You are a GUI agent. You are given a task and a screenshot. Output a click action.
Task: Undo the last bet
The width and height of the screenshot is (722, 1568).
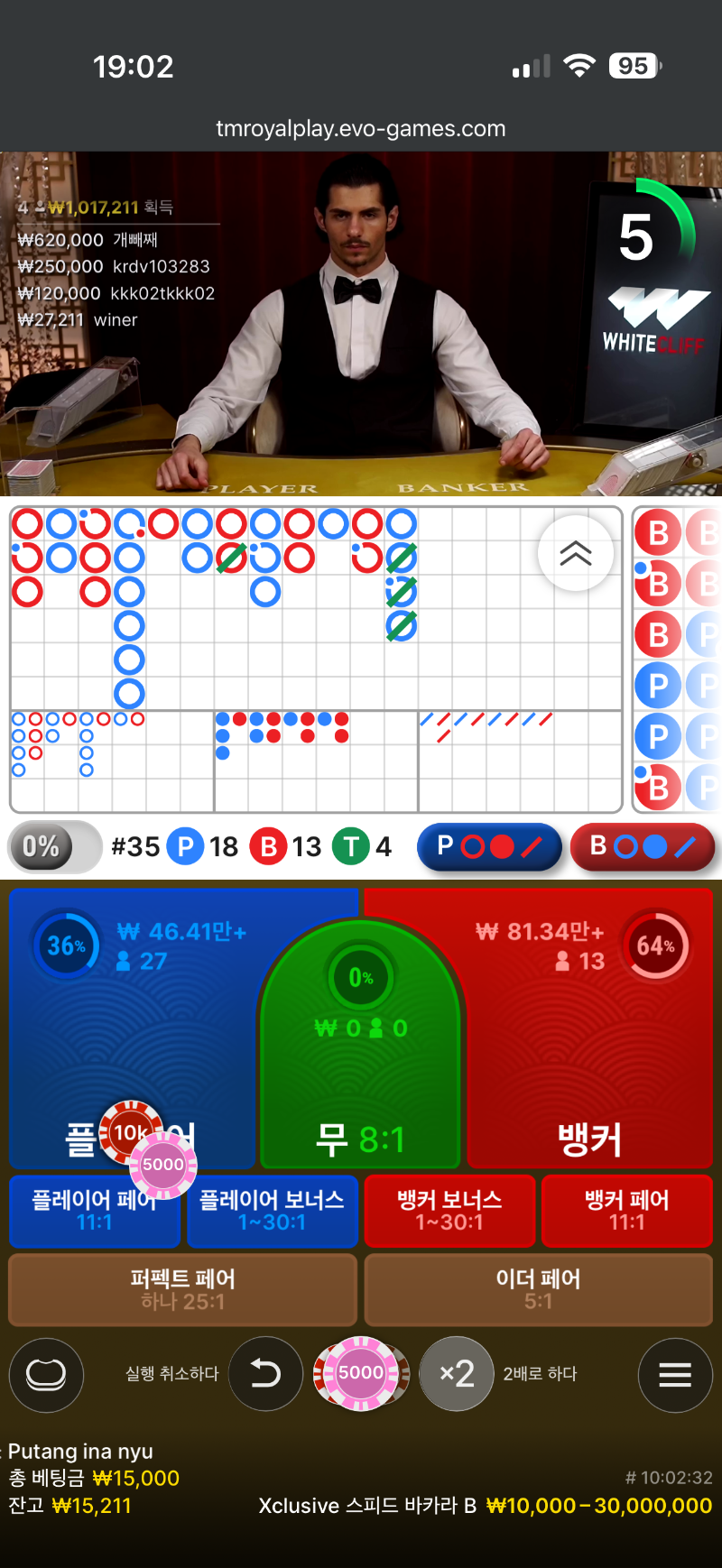[x=265, y=1374]
